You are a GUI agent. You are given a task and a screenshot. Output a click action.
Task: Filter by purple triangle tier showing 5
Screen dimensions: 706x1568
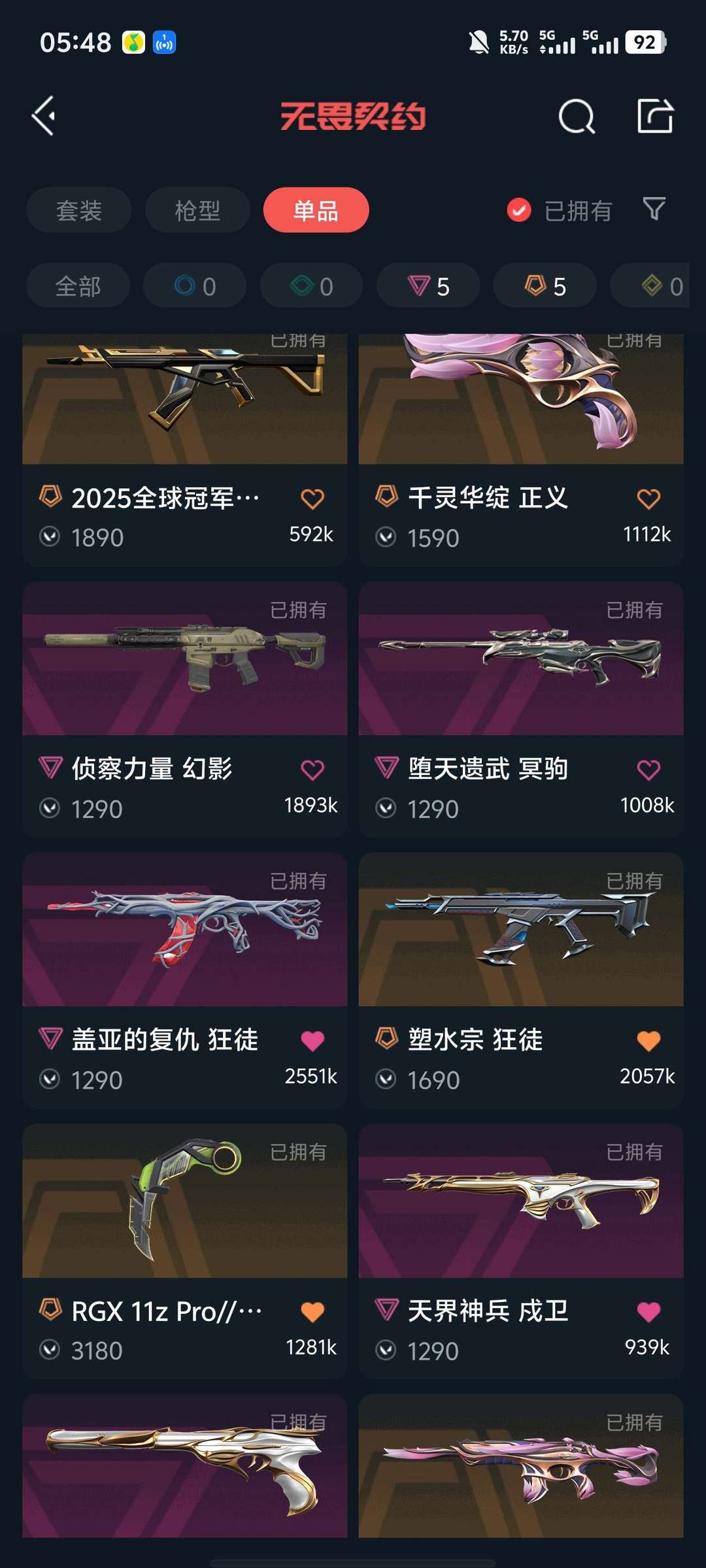tap(428, 286)
